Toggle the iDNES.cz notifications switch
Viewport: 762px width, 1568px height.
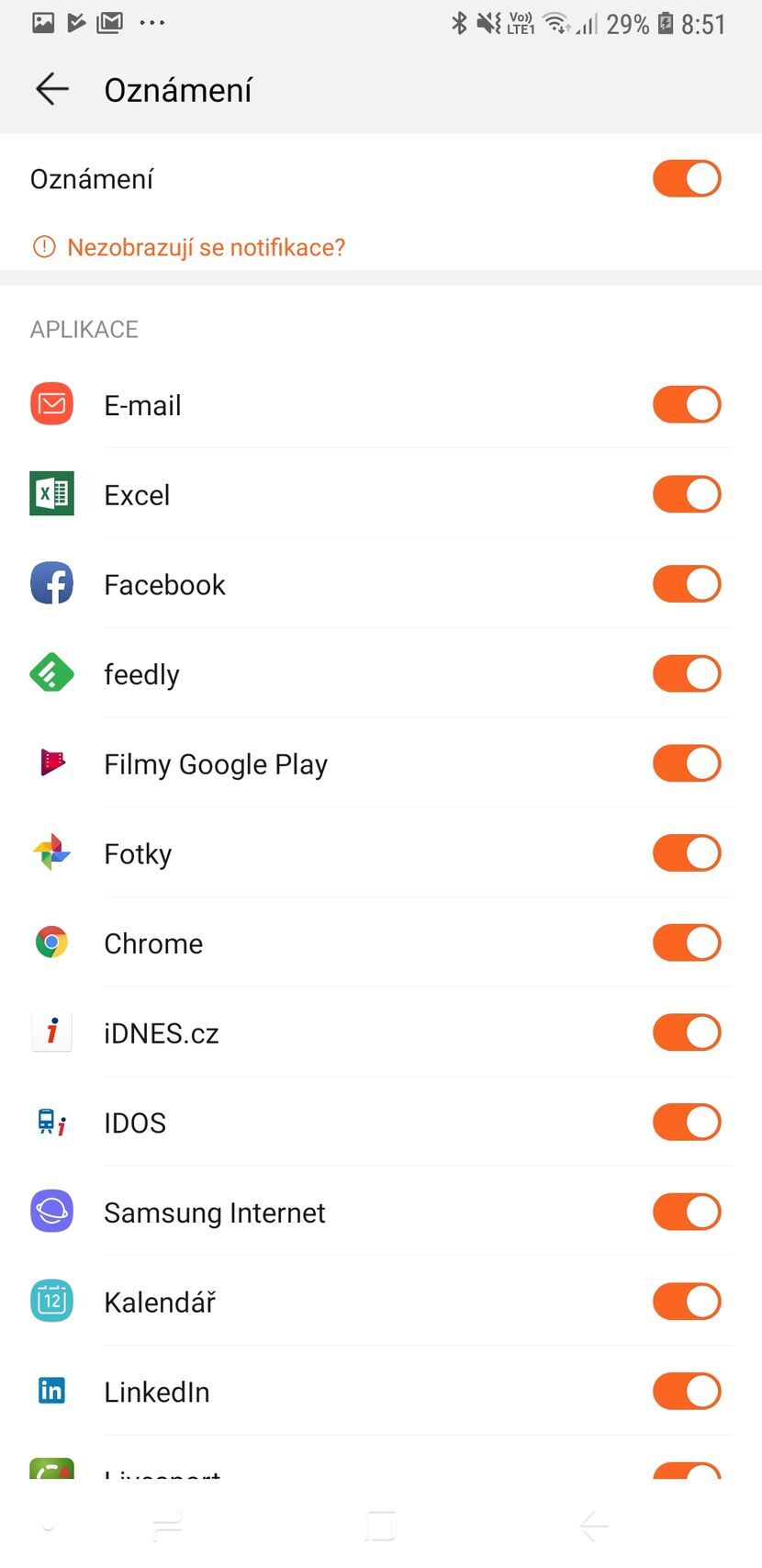tap(687, 1032)
